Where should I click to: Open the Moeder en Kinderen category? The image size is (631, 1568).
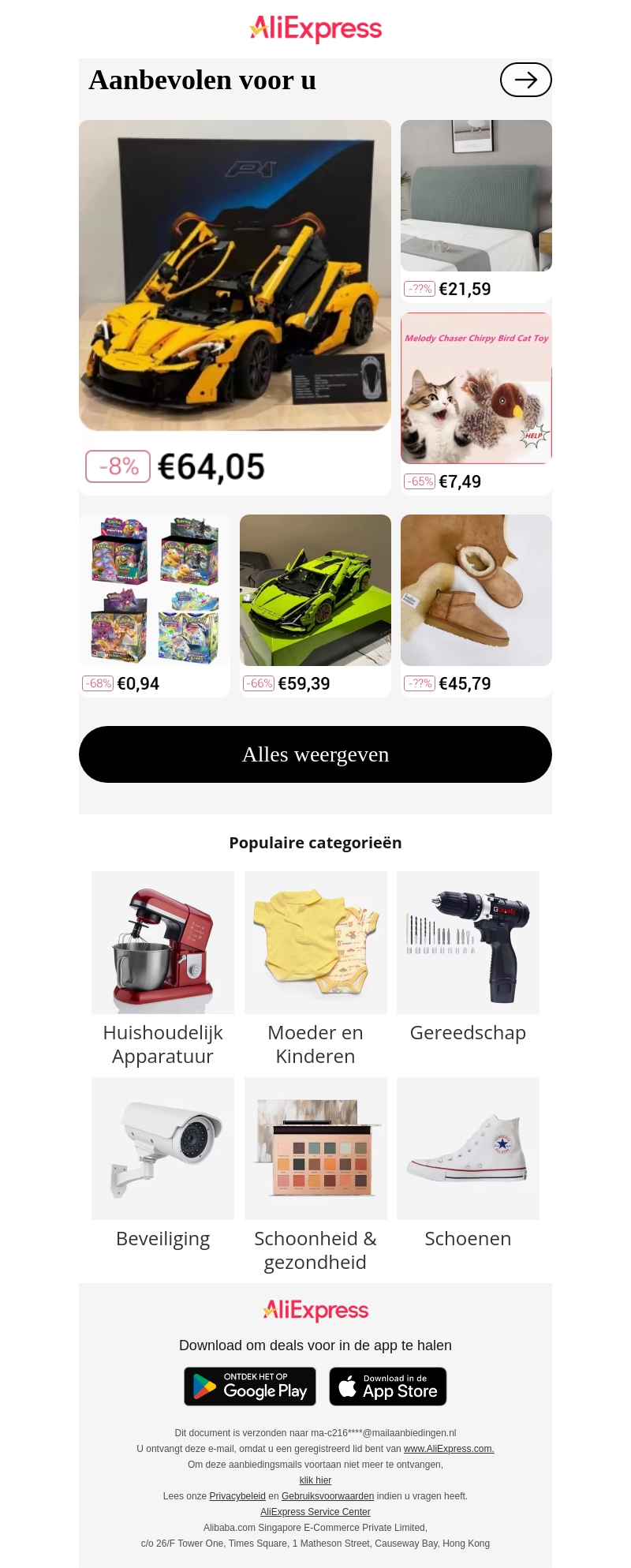click(x=315, y=943)
